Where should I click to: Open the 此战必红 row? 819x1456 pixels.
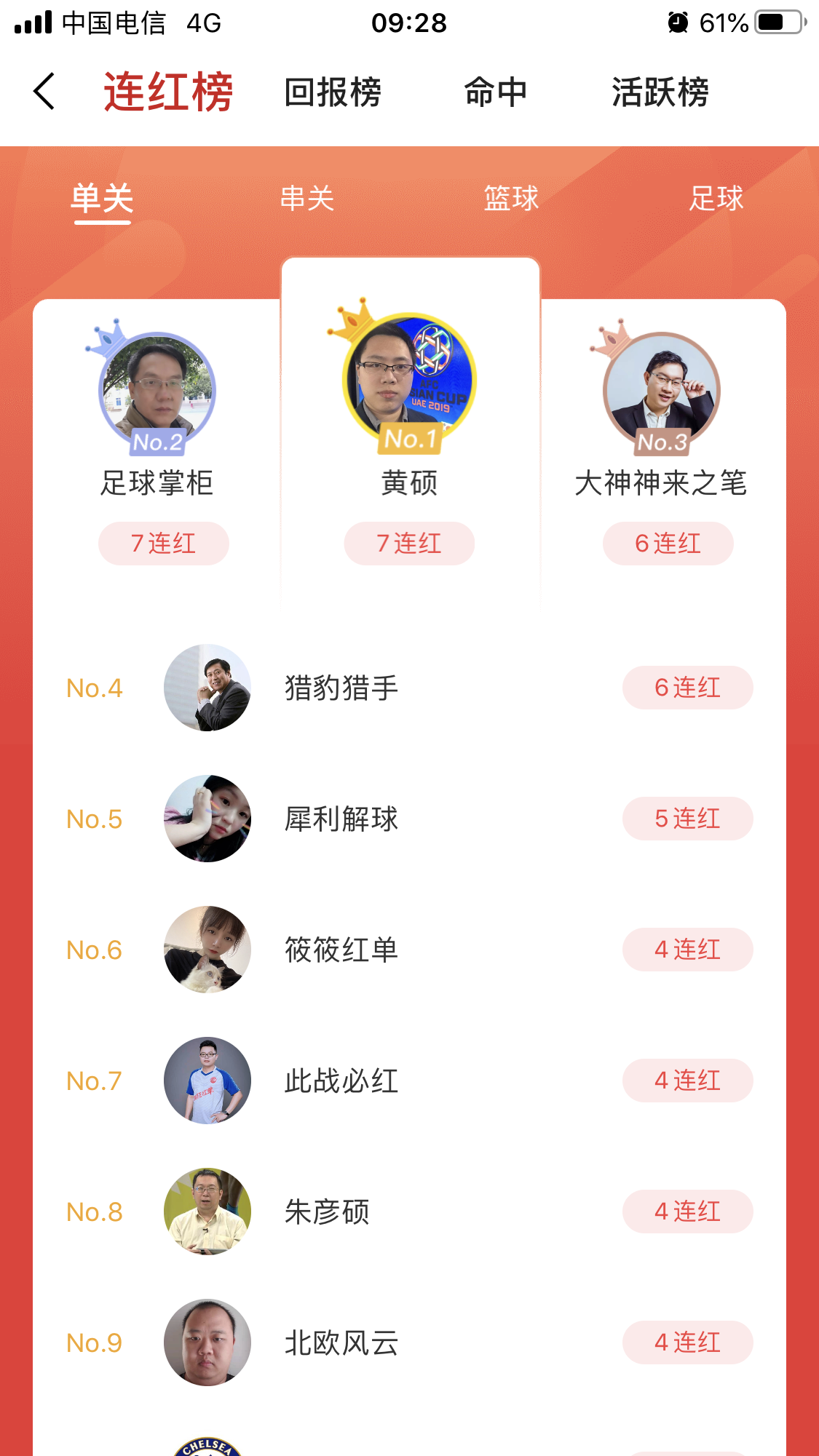point(408,1081)
